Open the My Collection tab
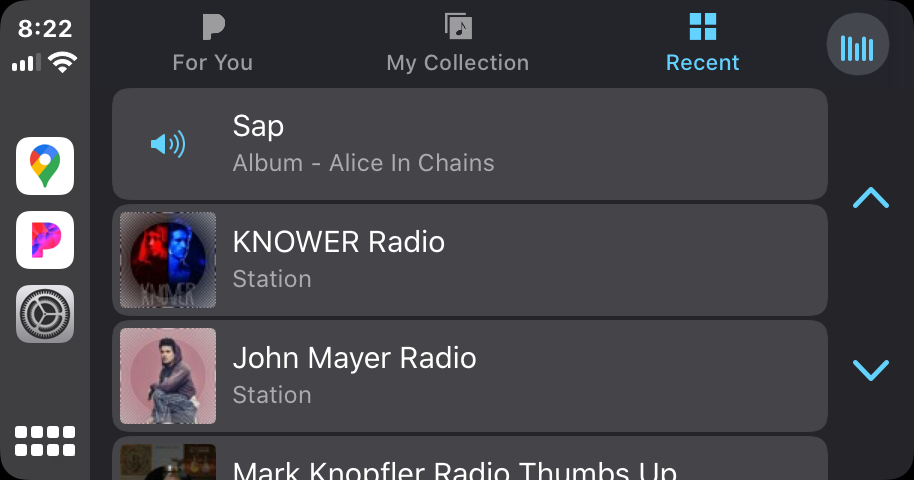The image size is (914, 480). click(x=458, y=44)
